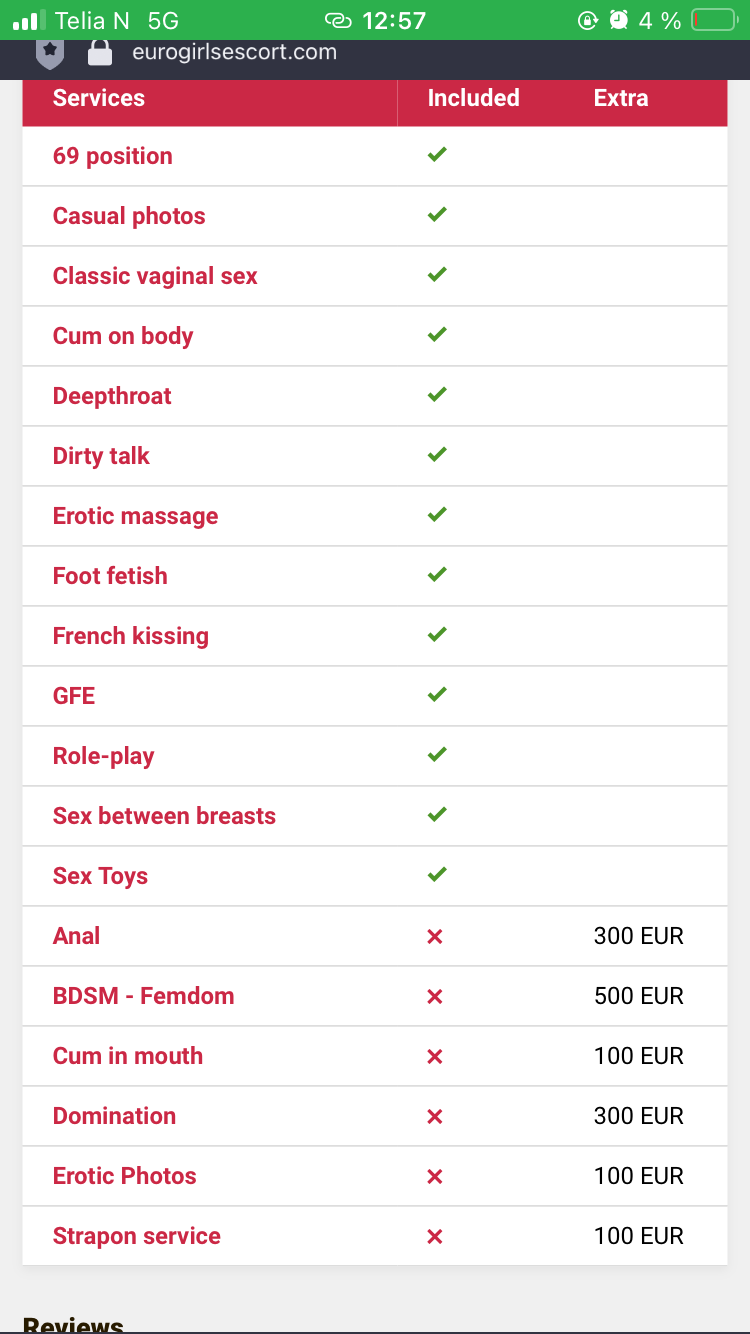Image resolution: width=750 pixels, height=1334 pixels.
Task: Open the French kissing link
Action: pos(131,636)
